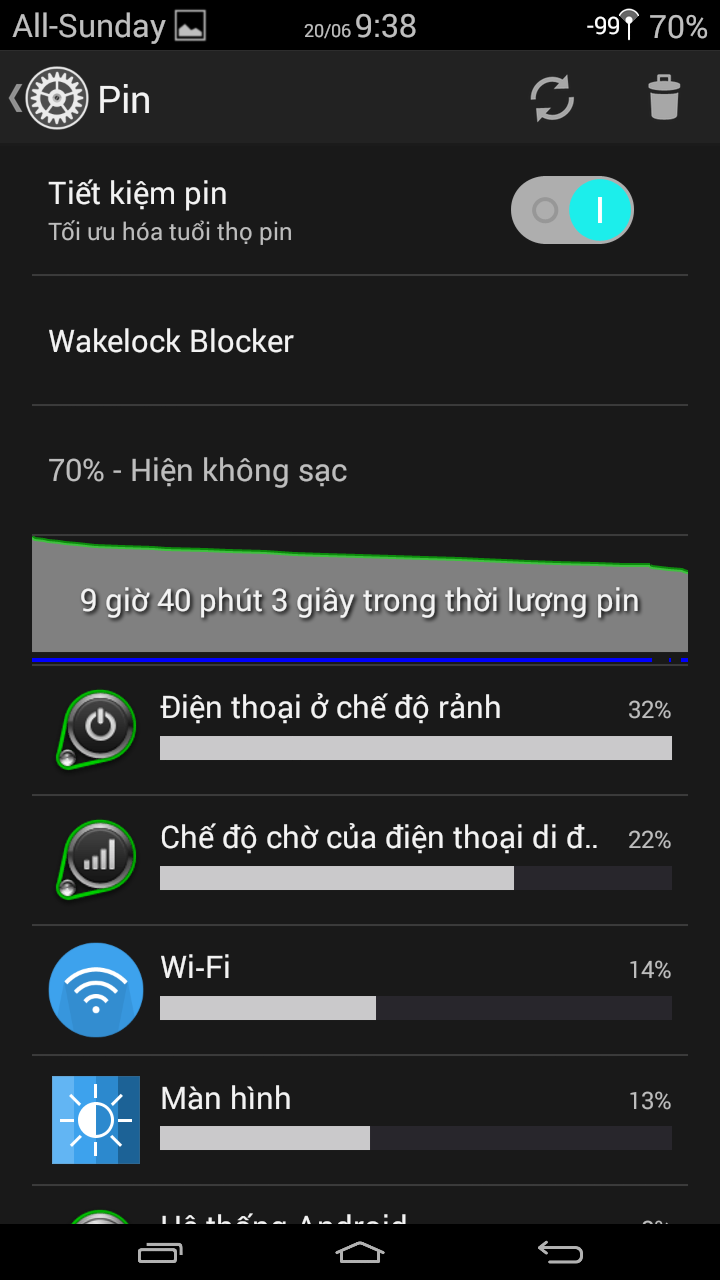Go back from the Pin settings

[50, 98]
